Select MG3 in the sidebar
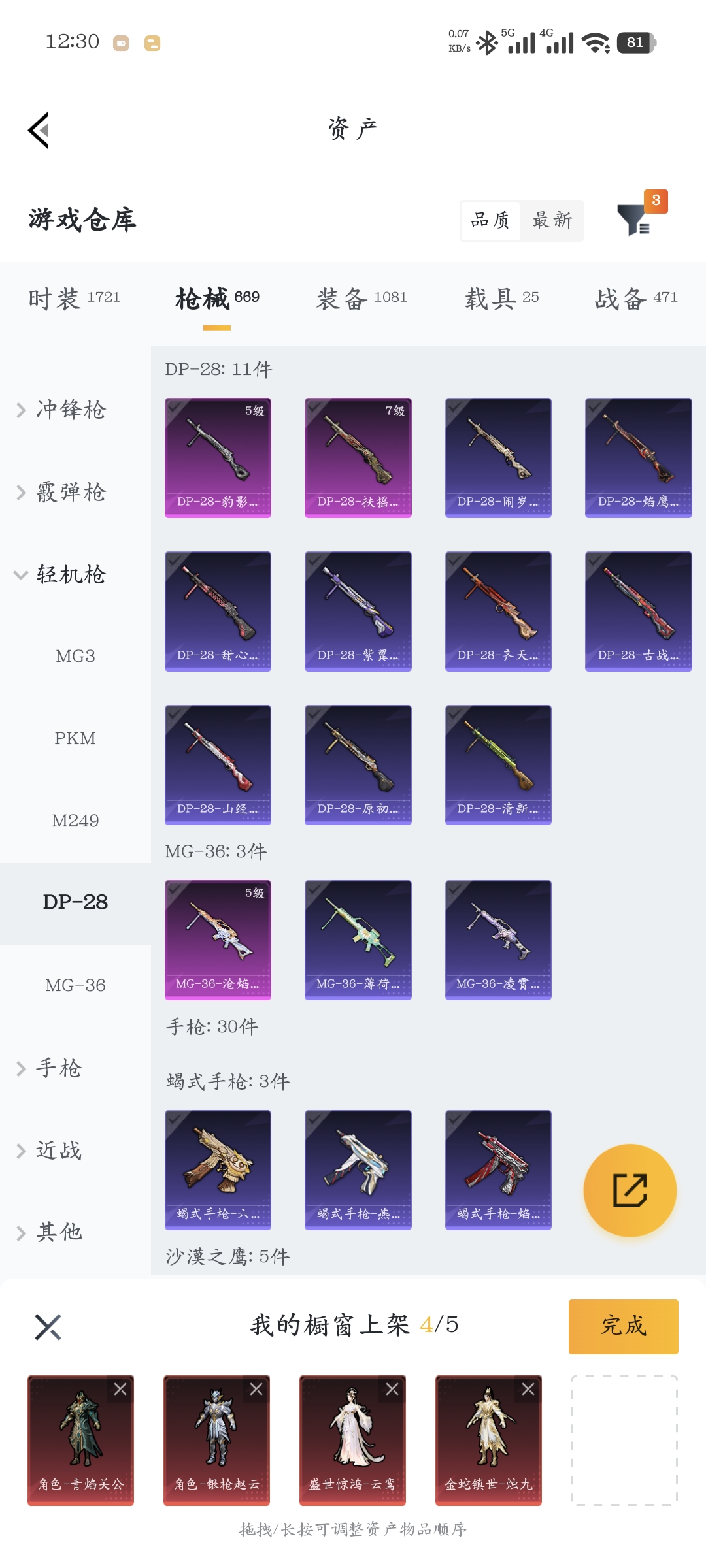Viewport: 706px width, 1568px height. [75, 656]
